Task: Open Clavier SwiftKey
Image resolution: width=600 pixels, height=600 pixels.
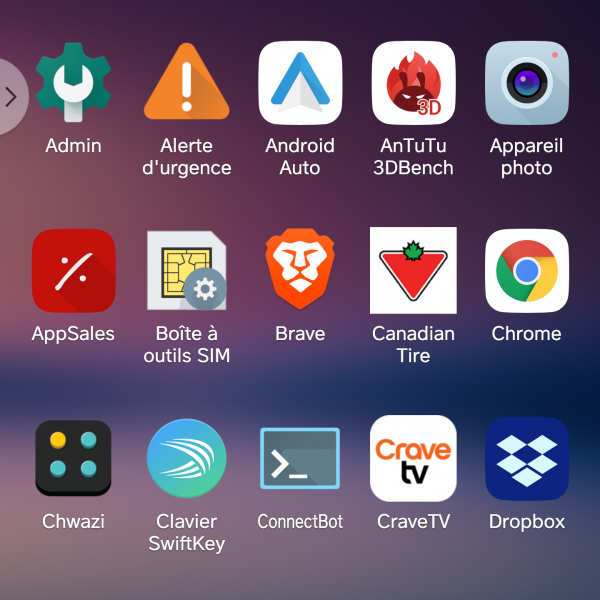Action: pos(187,458)
